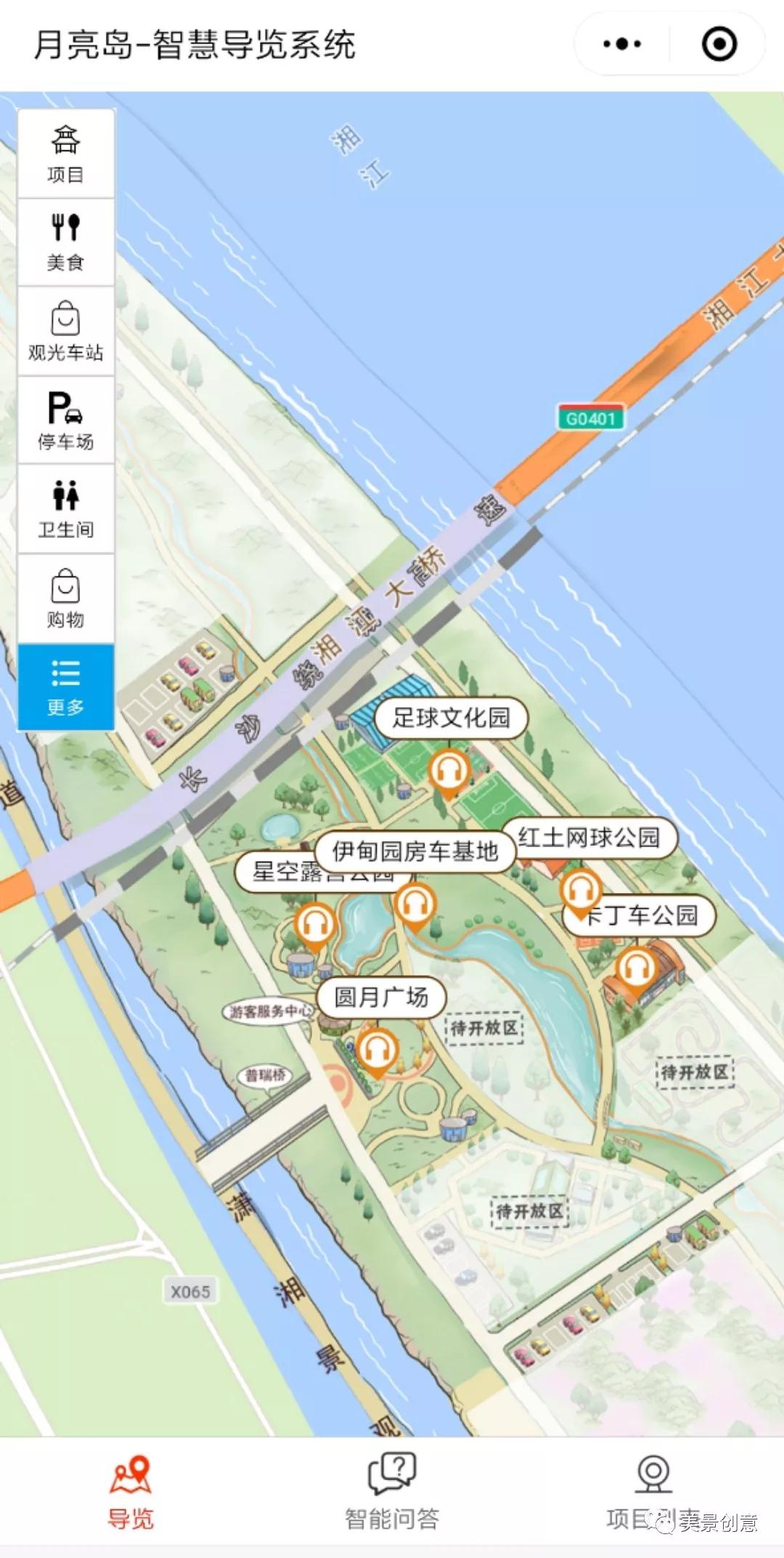Open the 红土网球公园 label
The width and height of the screenshot is (784, 1558).
589,838
